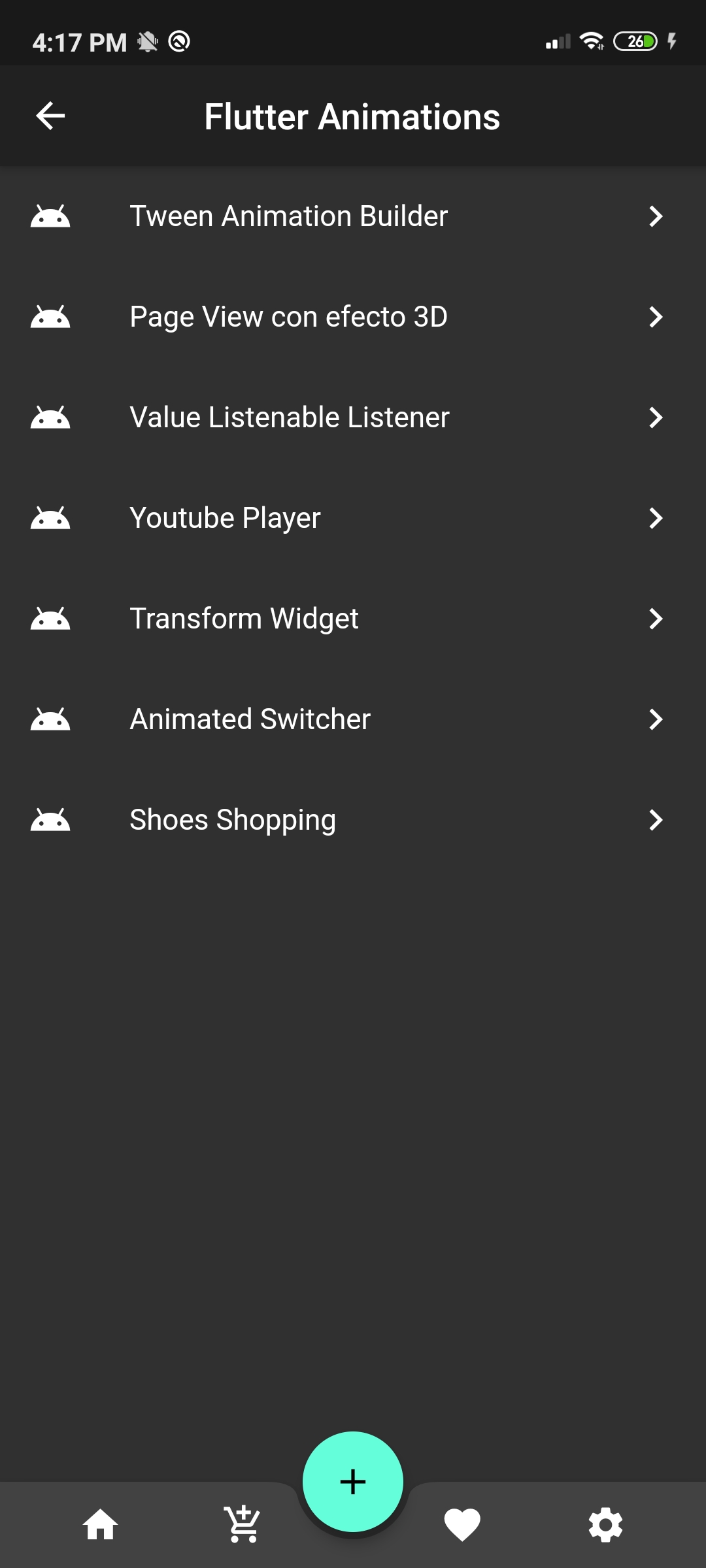Open Page View con efecto 3D via its chevron
Screen dimensions: 706x1568
tap(656, 317)
